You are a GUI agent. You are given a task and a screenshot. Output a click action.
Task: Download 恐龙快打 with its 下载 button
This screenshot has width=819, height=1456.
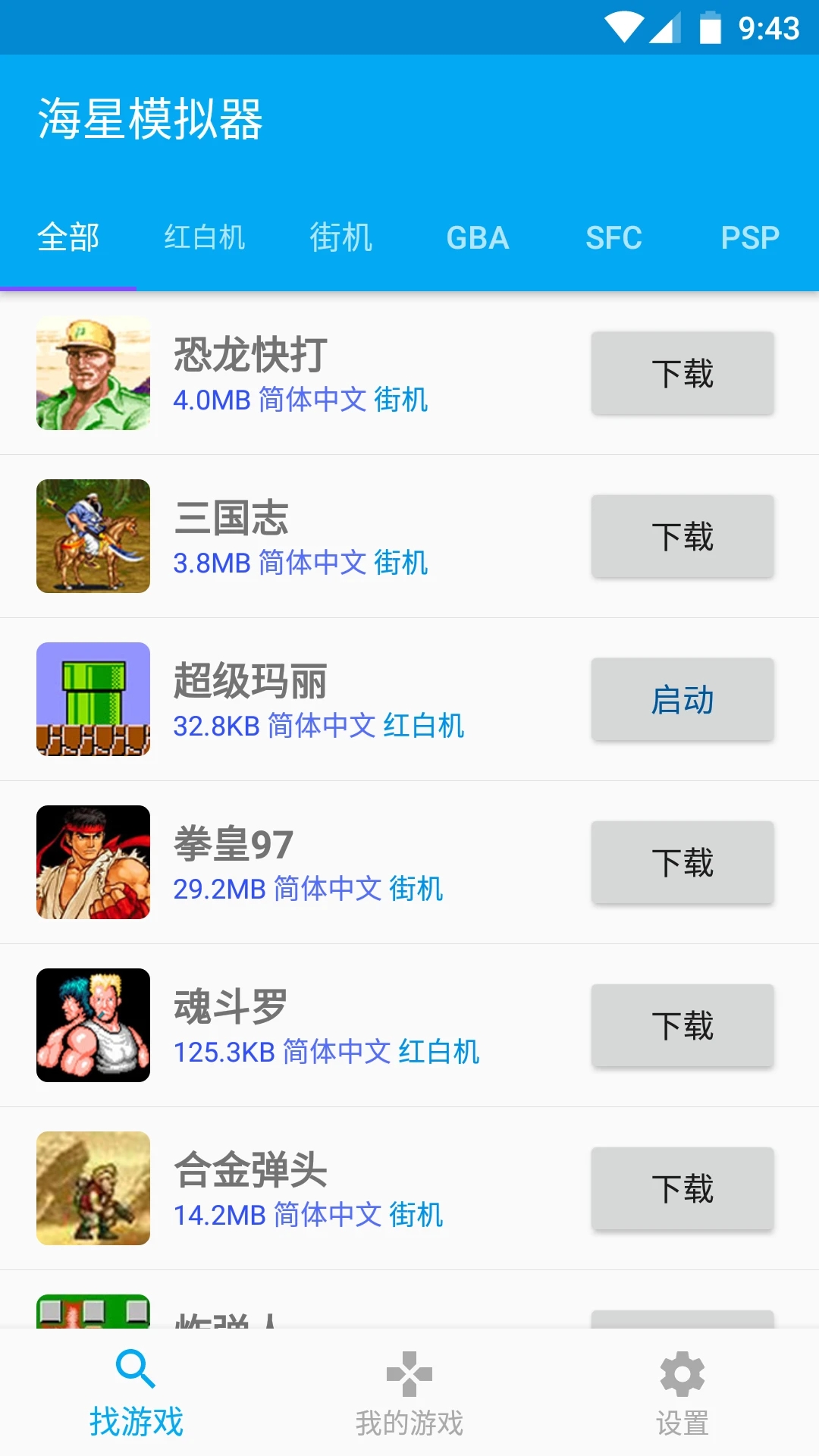[x=682, y=373]
